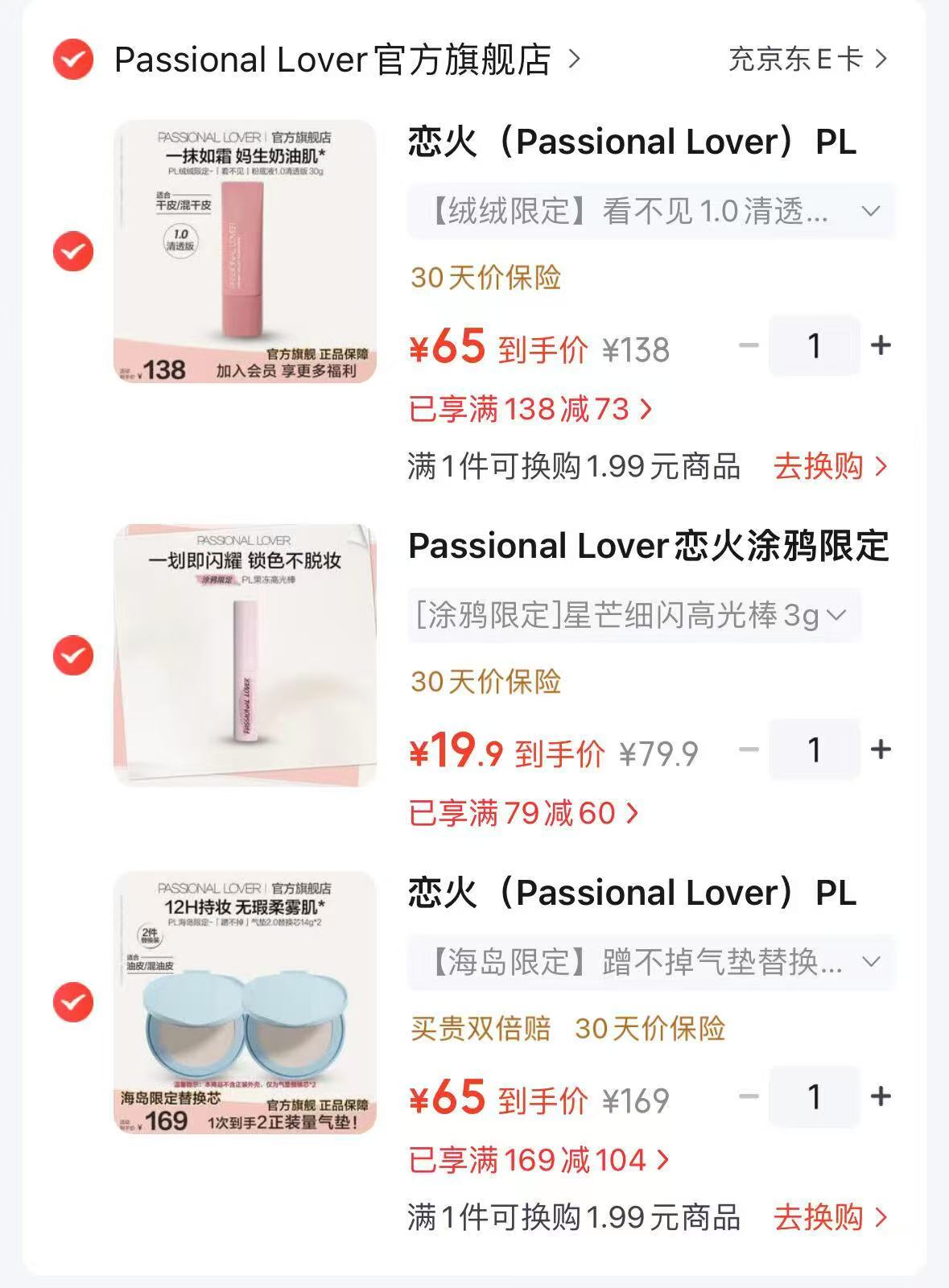Expand the 绒绒限定 看不见1.0清透 variant dropdown

click(x=650, y=211)
